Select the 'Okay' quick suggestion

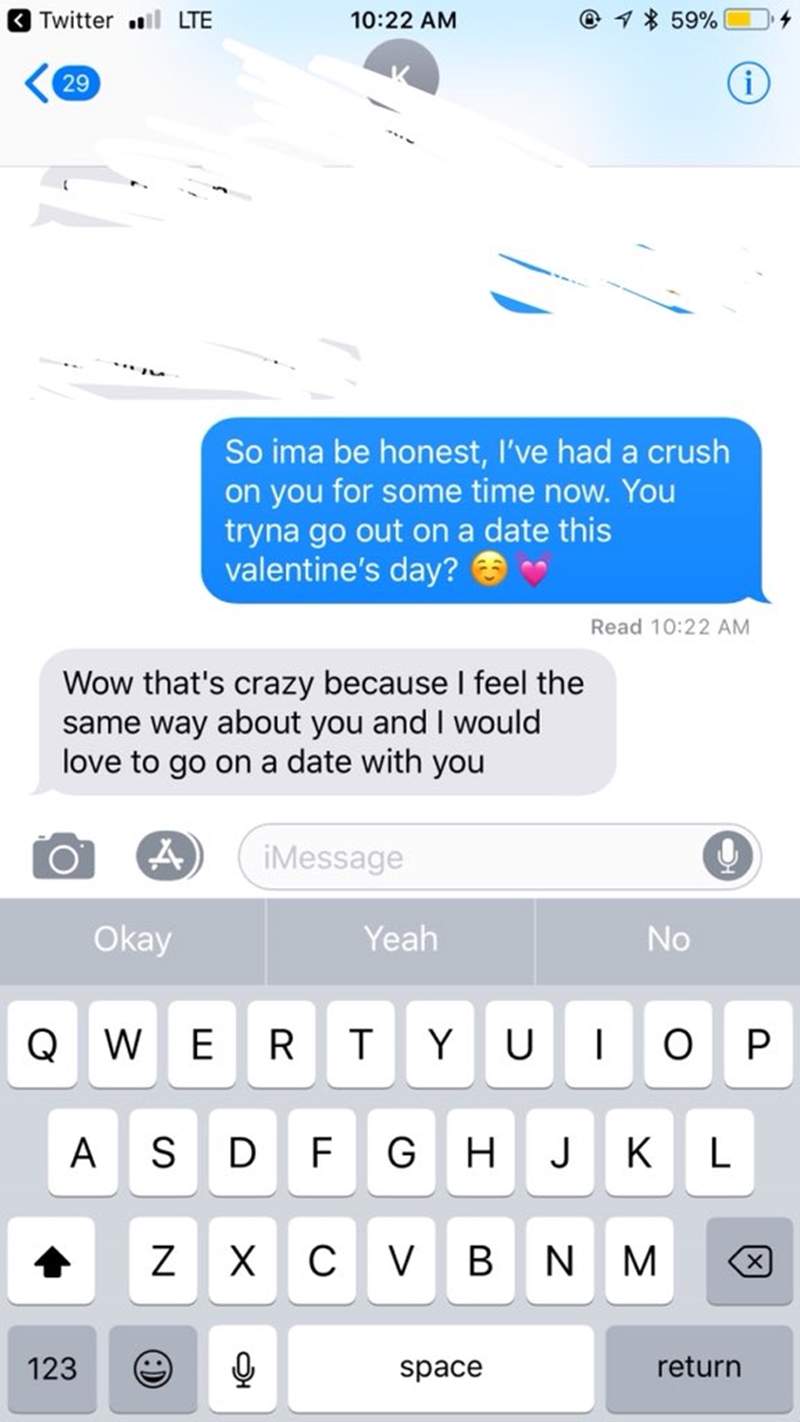pyautogui.click(x=133, y=939)
